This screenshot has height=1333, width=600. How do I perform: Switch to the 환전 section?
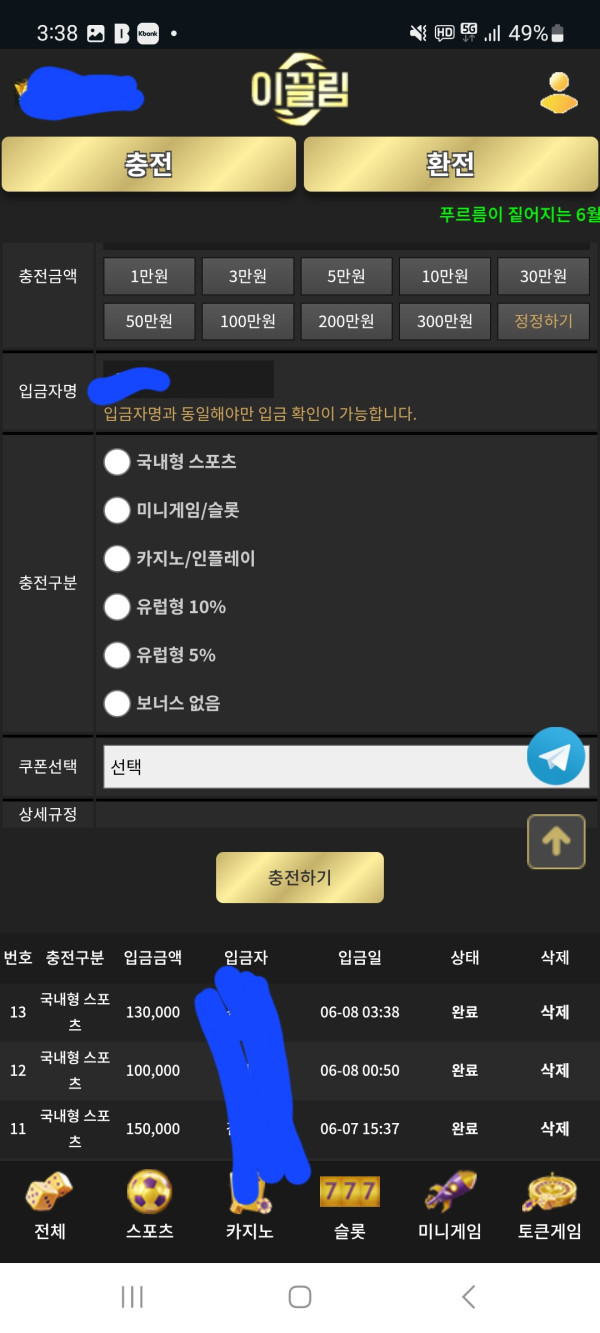pyautogui.click(x=450, y=165)
